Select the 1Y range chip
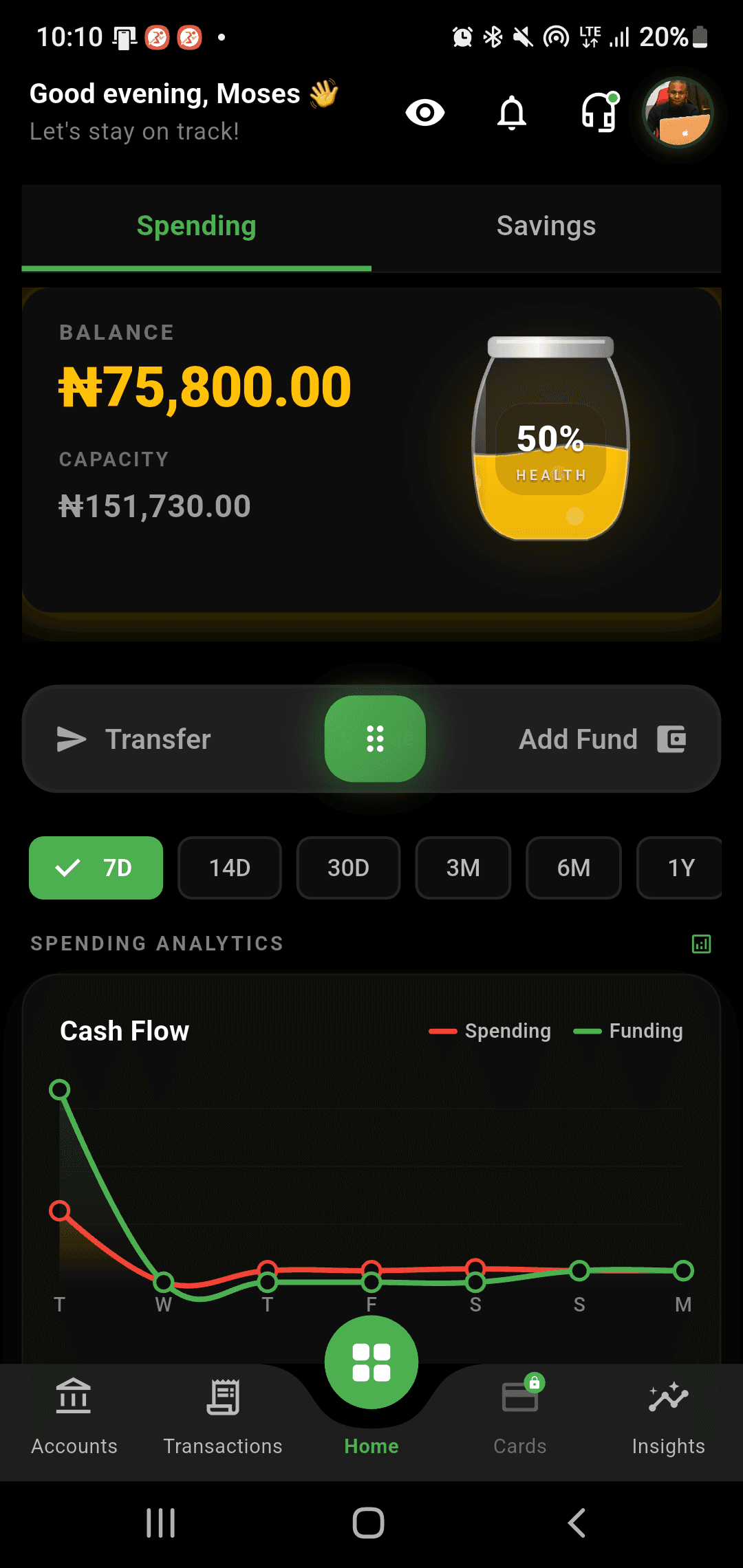The image size is (743, 1568). coord(681,868)
